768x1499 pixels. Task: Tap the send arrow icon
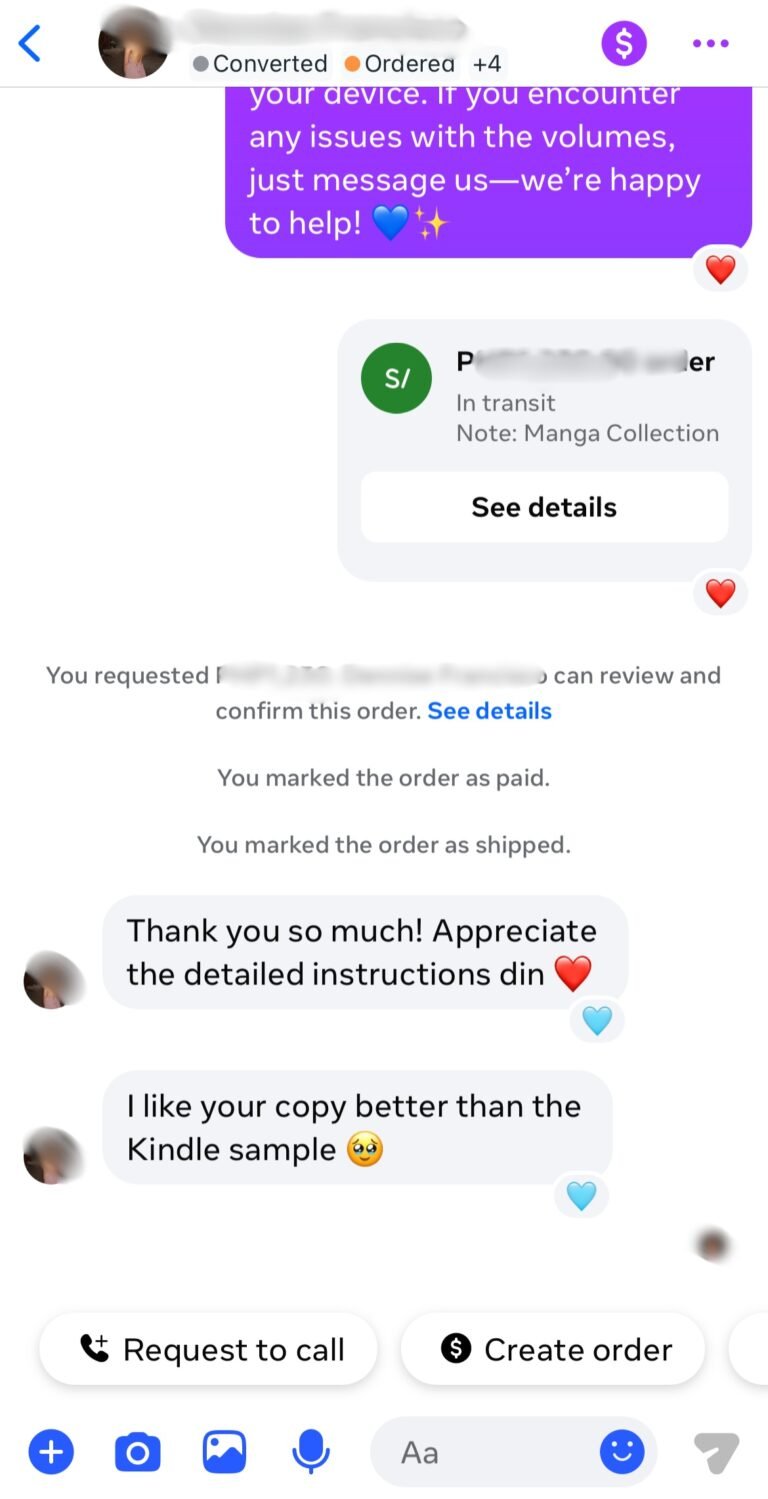tap(717, 1452)
